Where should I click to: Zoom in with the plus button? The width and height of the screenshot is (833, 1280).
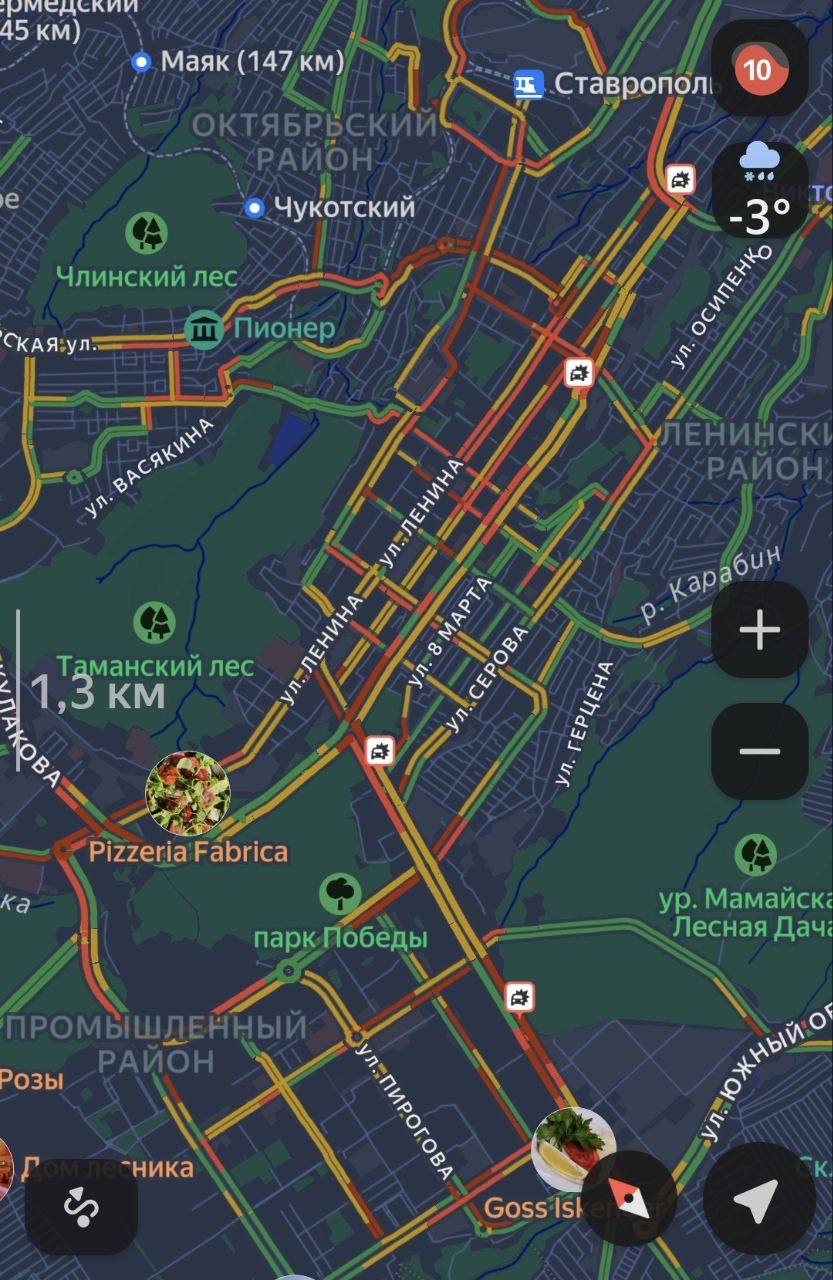pyautogui.click(x=759, y=631)
